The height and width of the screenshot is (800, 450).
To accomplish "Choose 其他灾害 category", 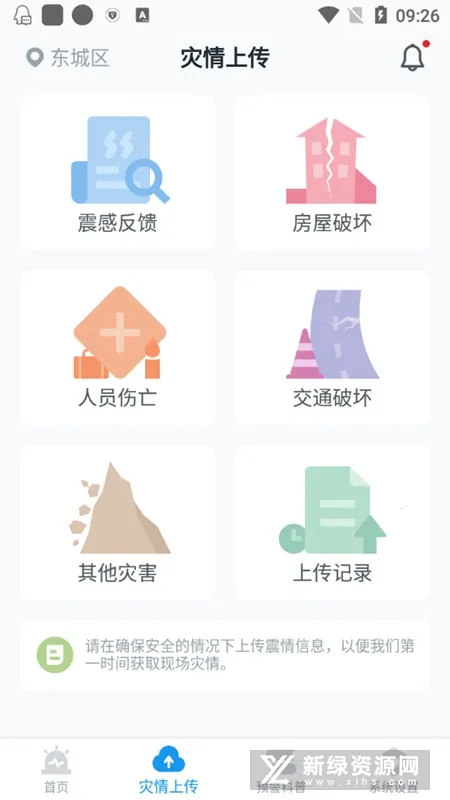I will click(x=117, y=523).
